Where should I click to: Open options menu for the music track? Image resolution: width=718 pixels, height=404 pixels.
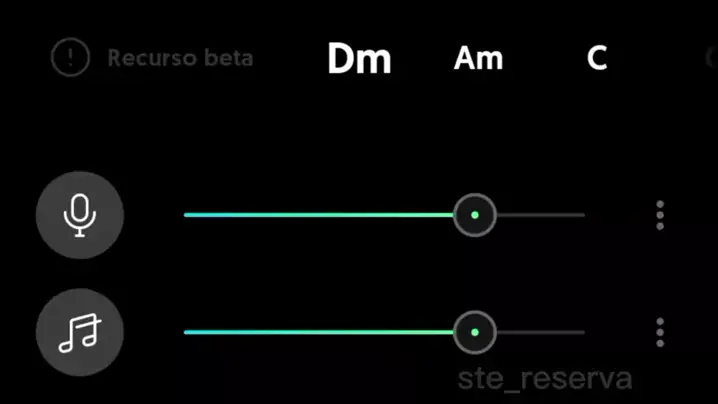(660, 332)
